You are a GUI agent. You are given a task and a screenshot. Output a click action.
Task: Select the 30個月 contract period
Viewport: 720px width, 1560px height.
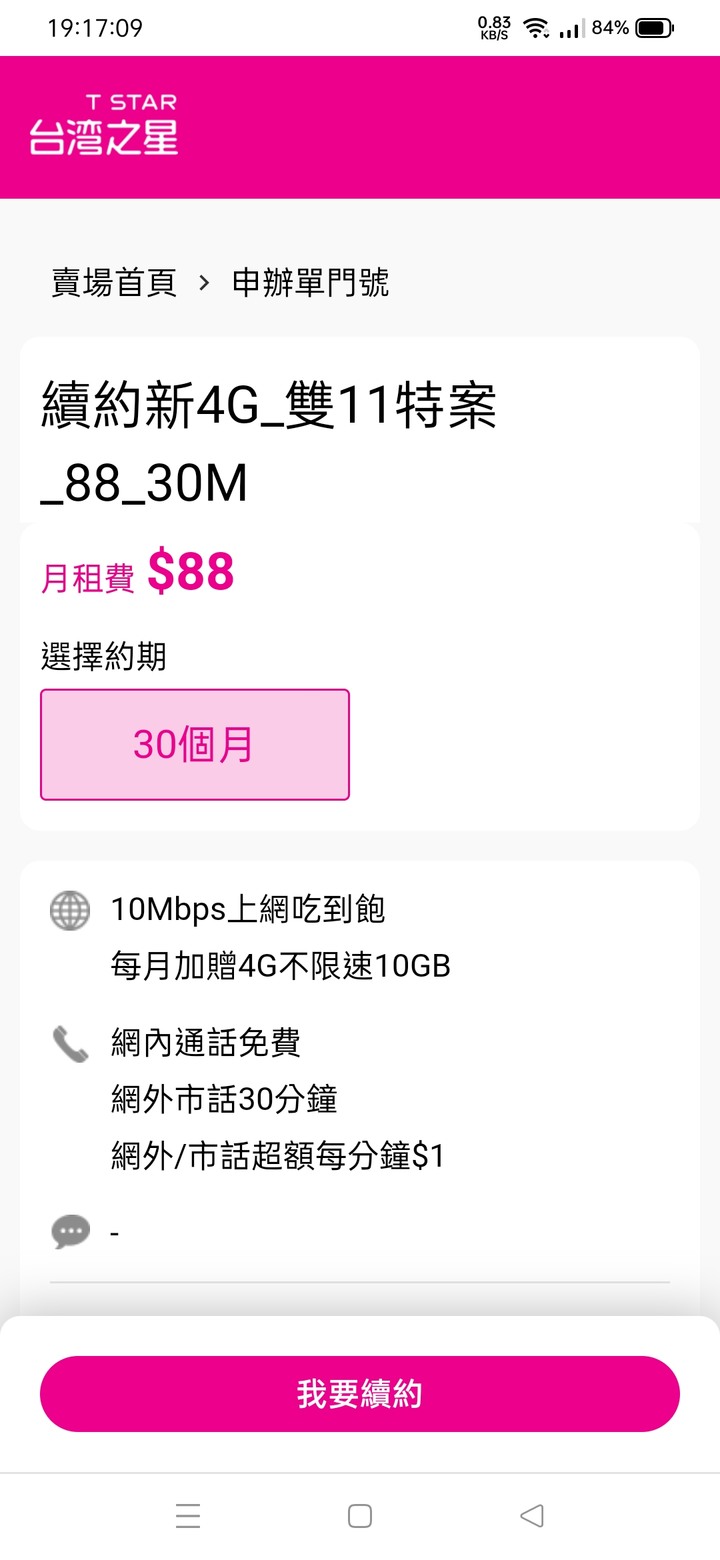(195, 744)
